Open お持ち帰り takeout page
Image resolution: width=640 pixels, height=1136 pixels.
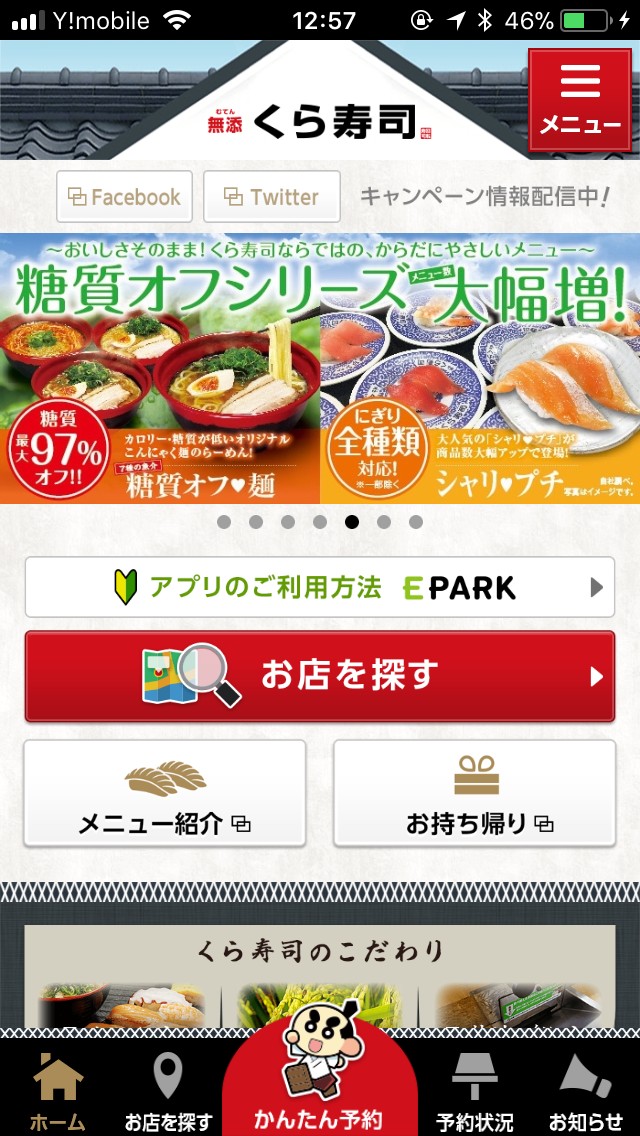(475, 793)
